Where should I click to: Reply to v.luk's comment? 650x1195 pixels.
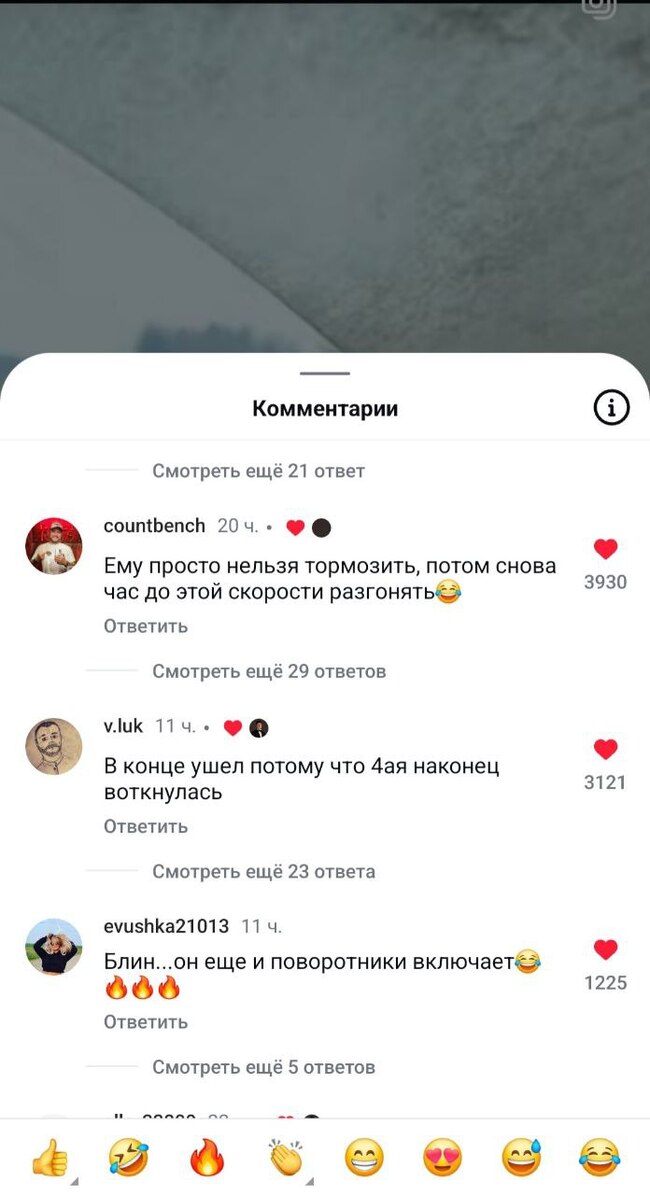tap(146, 826)
